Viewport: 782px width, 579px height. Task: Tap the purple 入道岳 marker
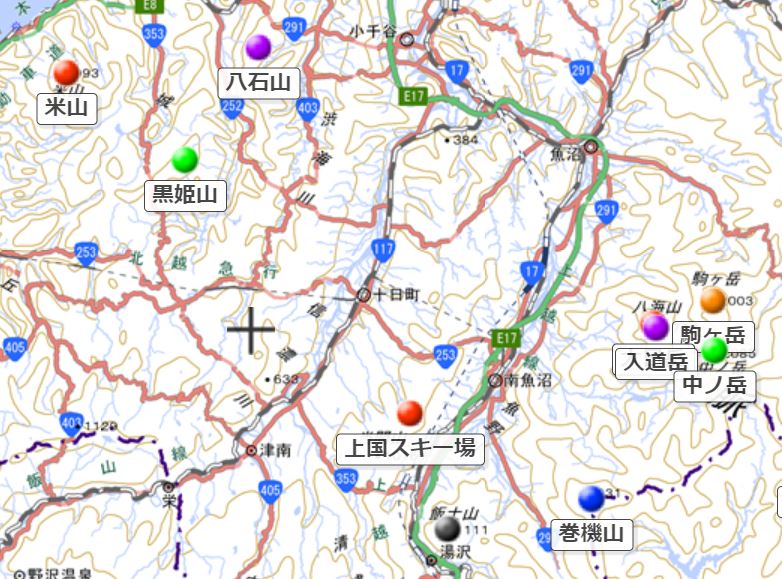(x=655, y=326)
